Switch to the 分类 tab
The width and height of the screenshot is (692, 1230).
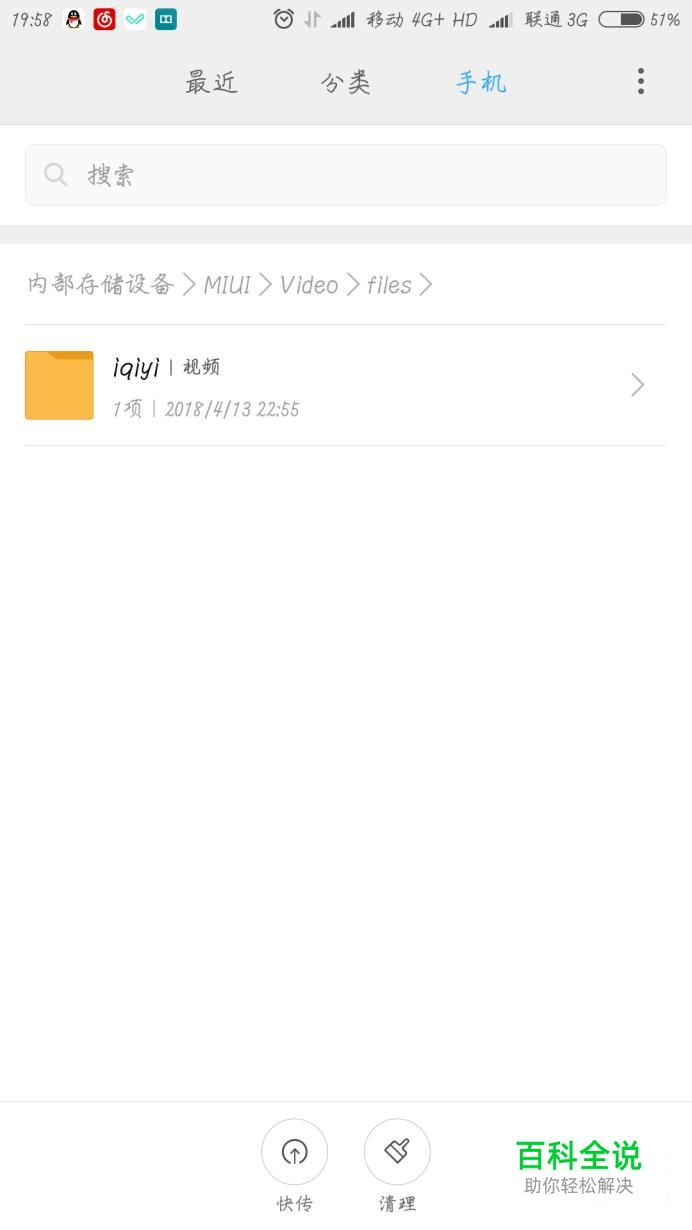tap(346, 82)
